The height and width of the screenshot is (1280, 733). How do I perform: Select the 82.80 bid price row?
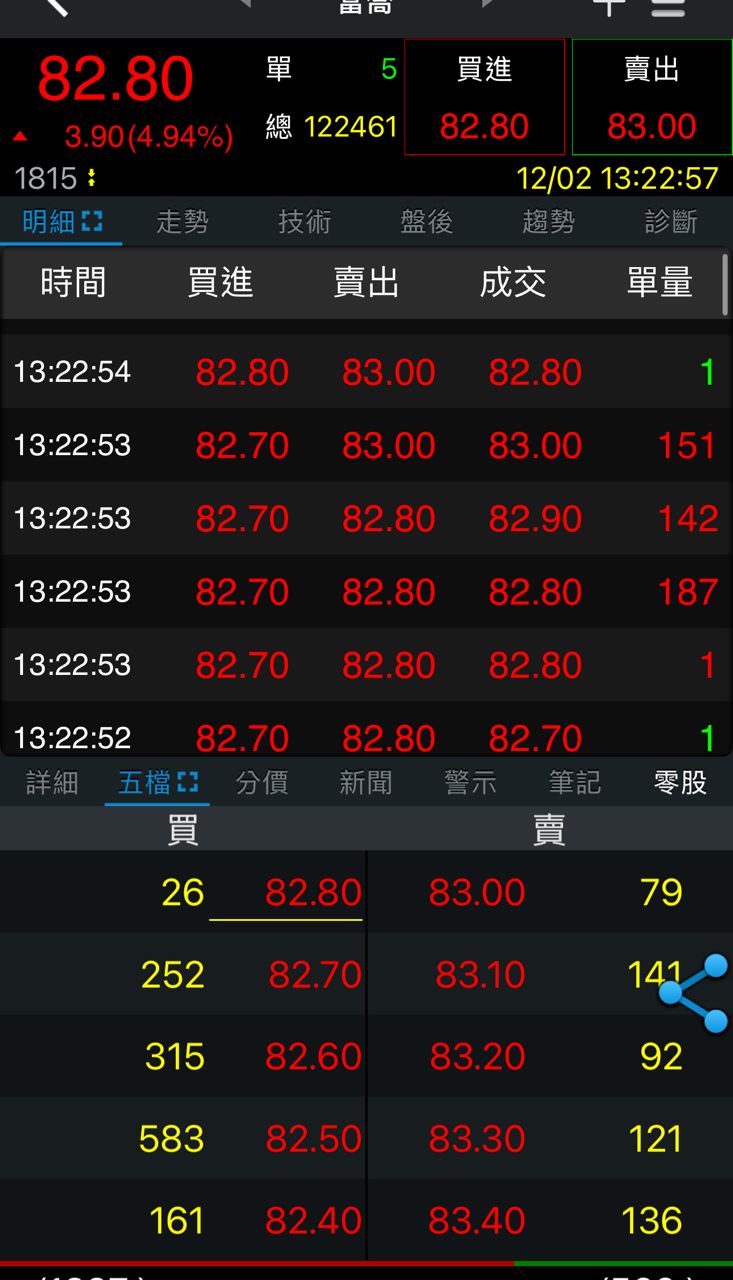click(285, 893)
